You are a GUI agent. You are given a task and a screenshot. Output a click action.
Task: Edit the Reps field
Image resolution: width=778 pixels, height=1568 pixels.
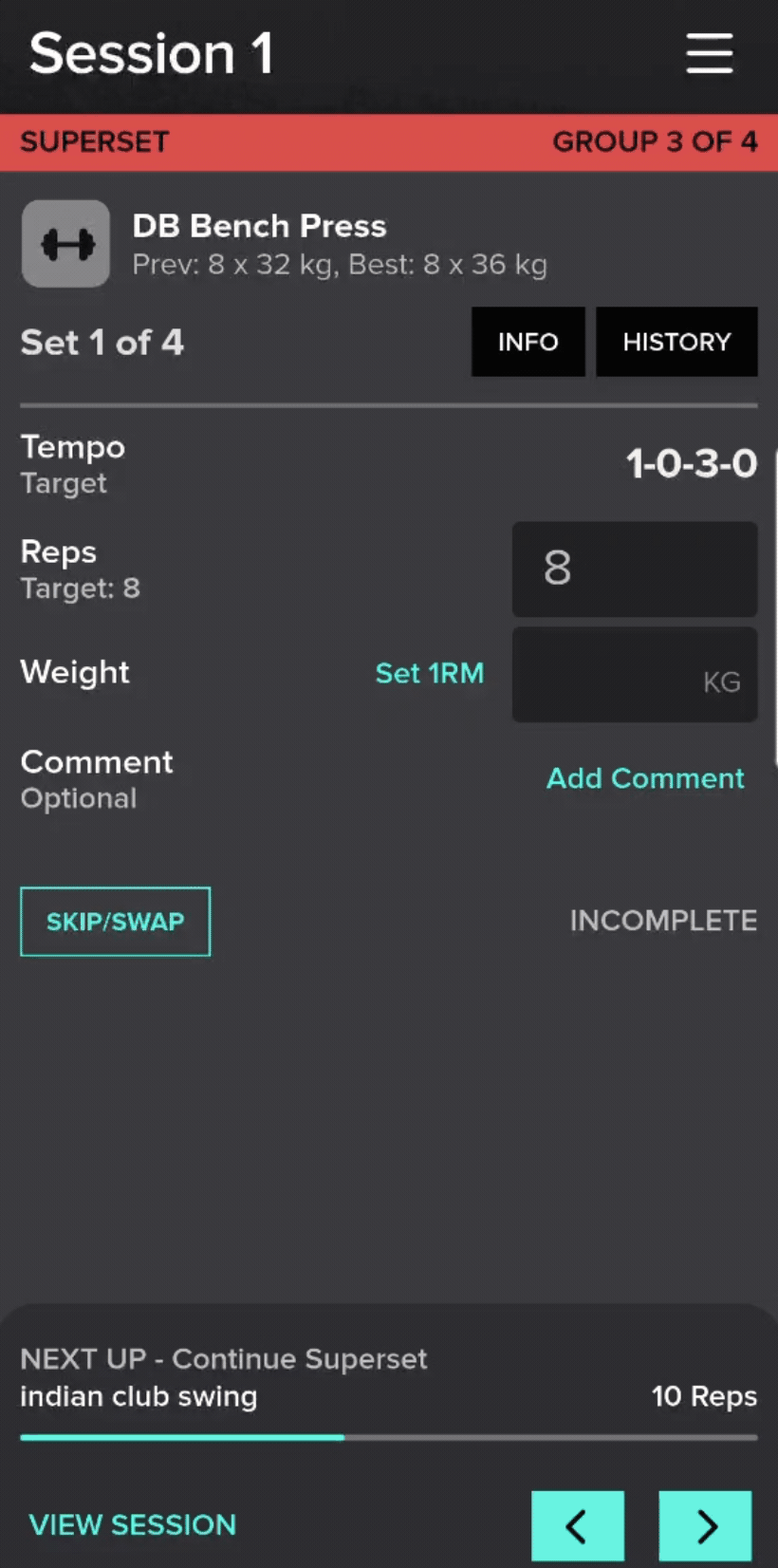pos(634,569)
